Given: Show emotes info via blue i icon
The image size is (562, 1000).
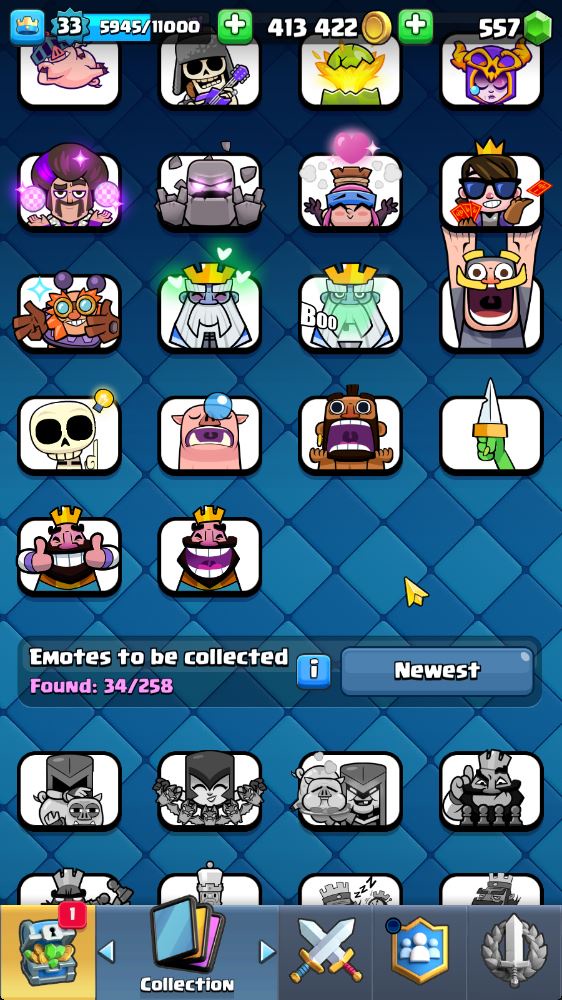Looking at the screenshot, I should (x=314, y=671).
